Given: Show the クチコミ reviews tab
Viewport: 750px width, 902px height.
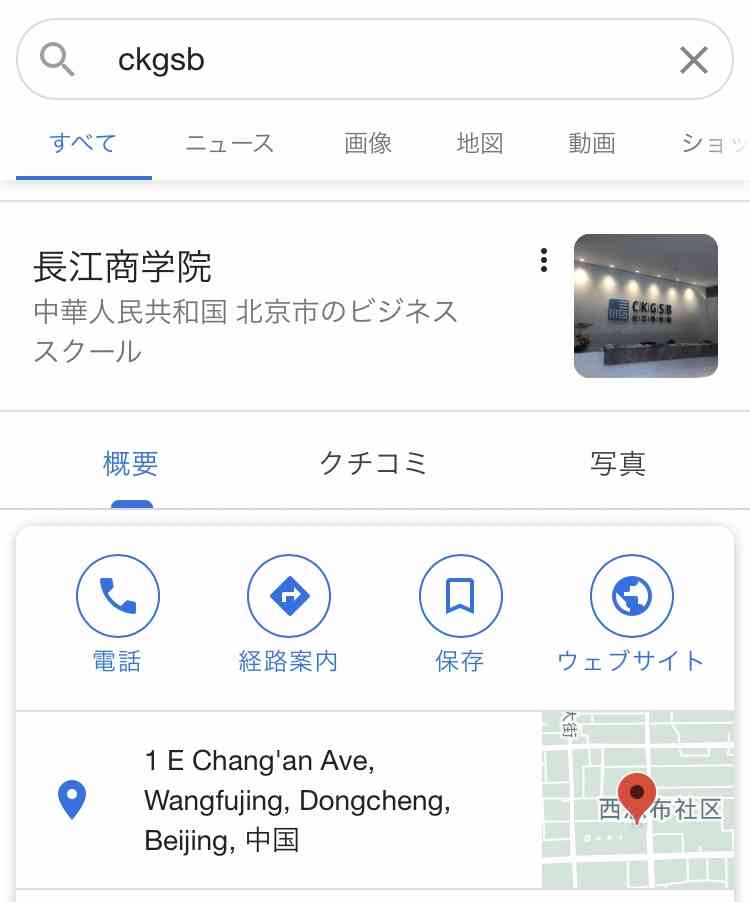Looking at the screenshot, I should click(x=373, y=463).
